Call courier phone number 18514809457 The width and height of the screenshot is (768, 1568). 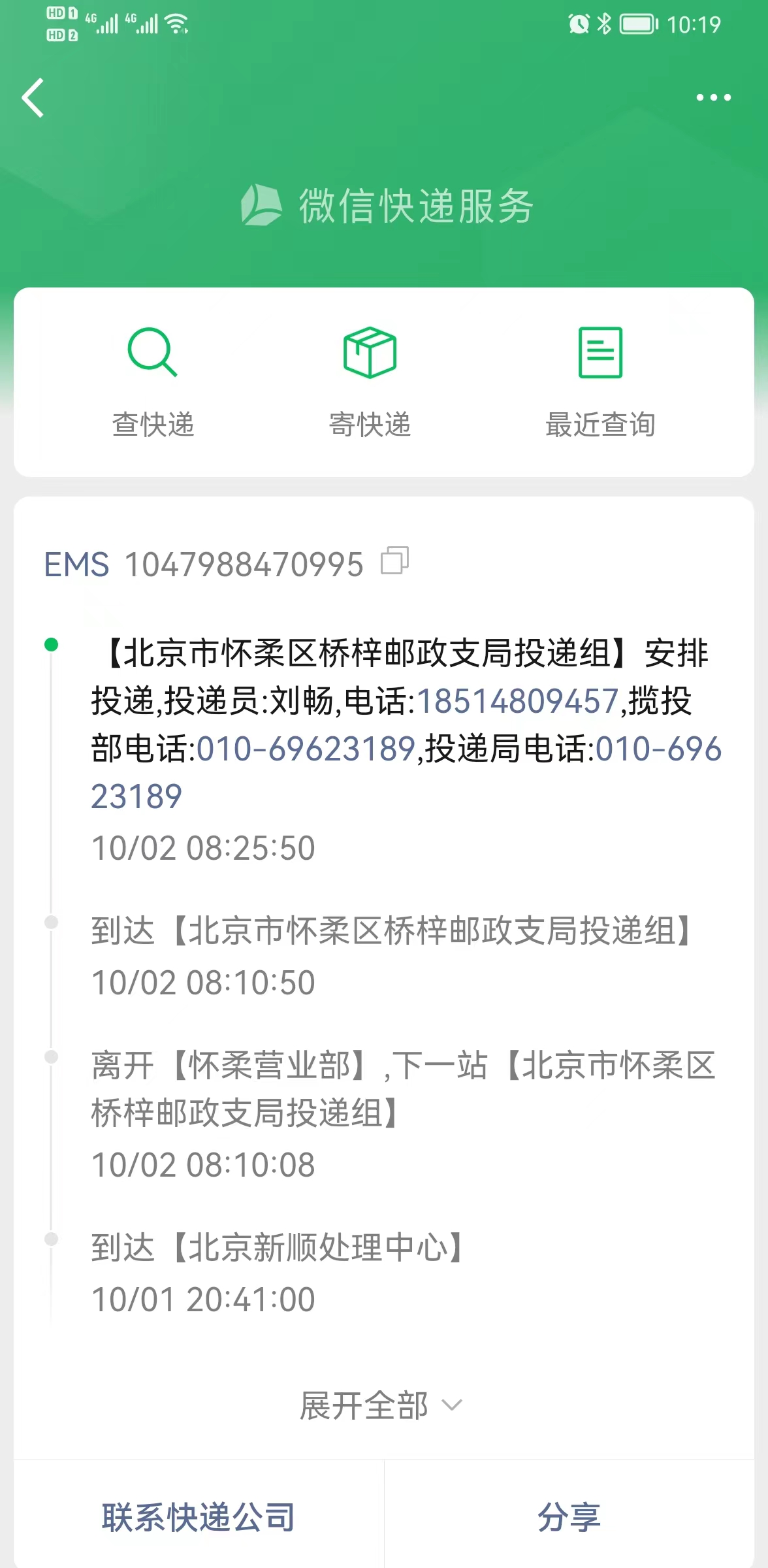[517, 701]
